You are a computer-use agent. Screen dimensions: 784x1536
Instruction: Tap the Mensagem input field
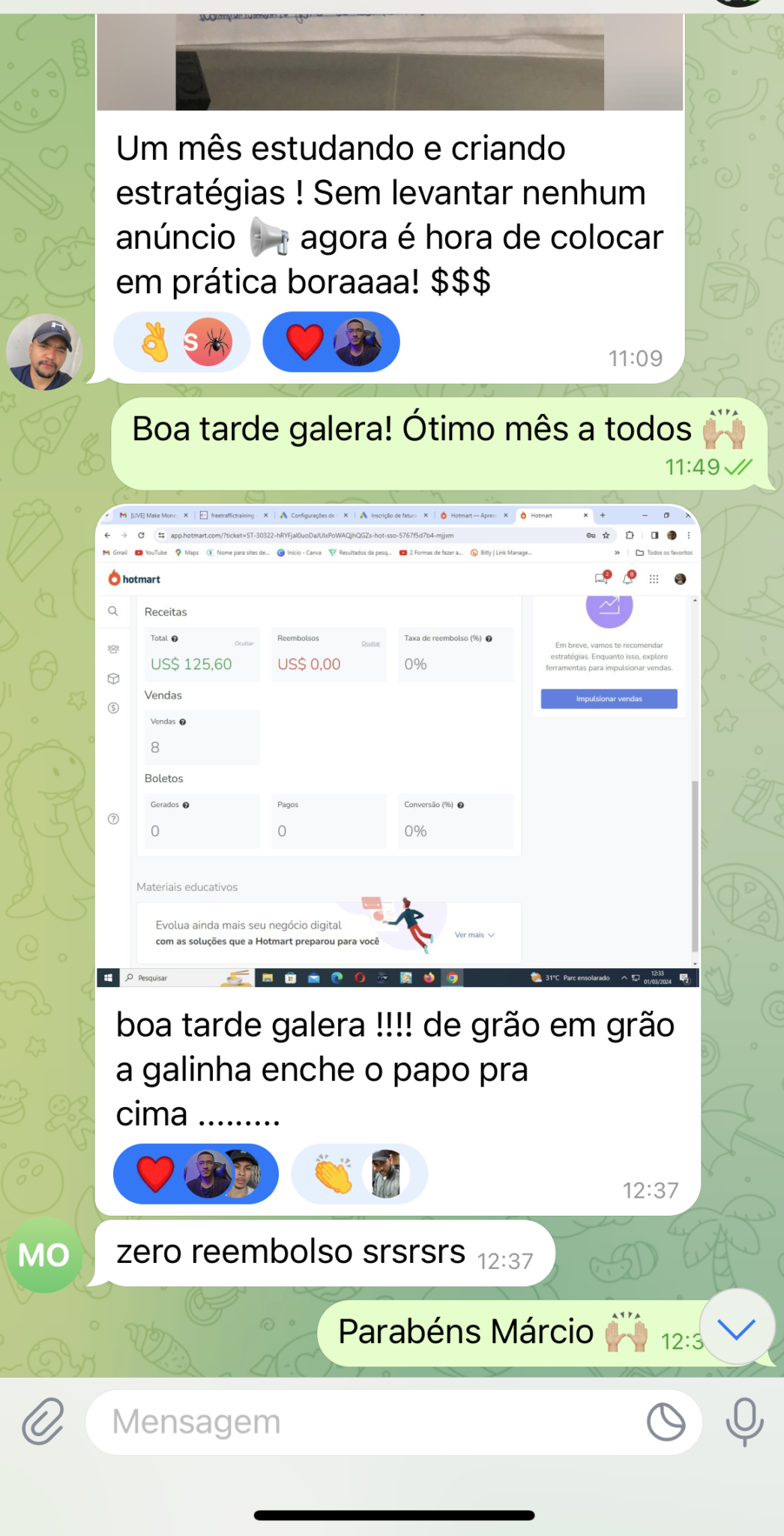(367, 1422)
